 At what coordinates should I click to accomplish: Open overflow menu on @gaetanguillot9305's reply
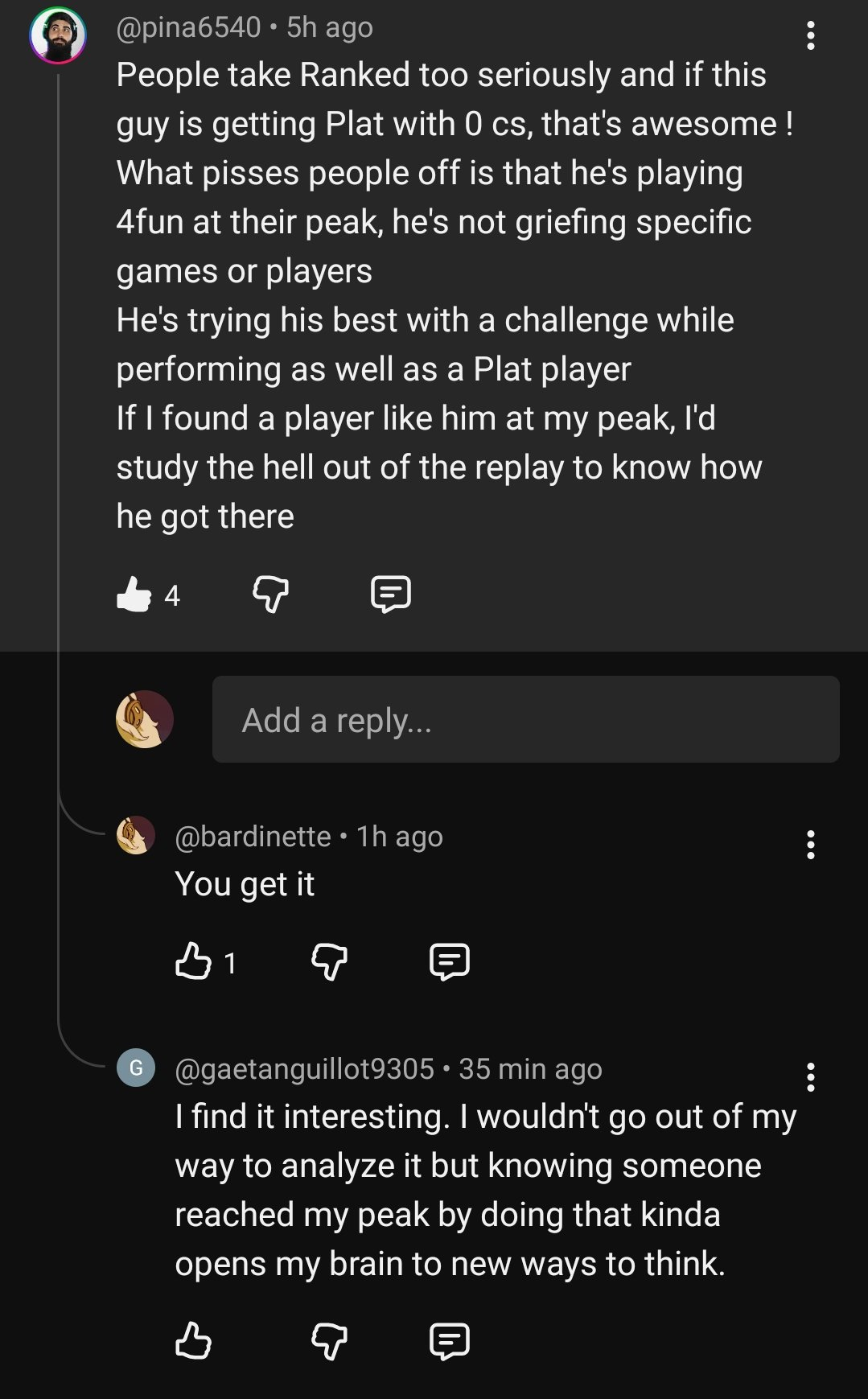pos(810,1077)
